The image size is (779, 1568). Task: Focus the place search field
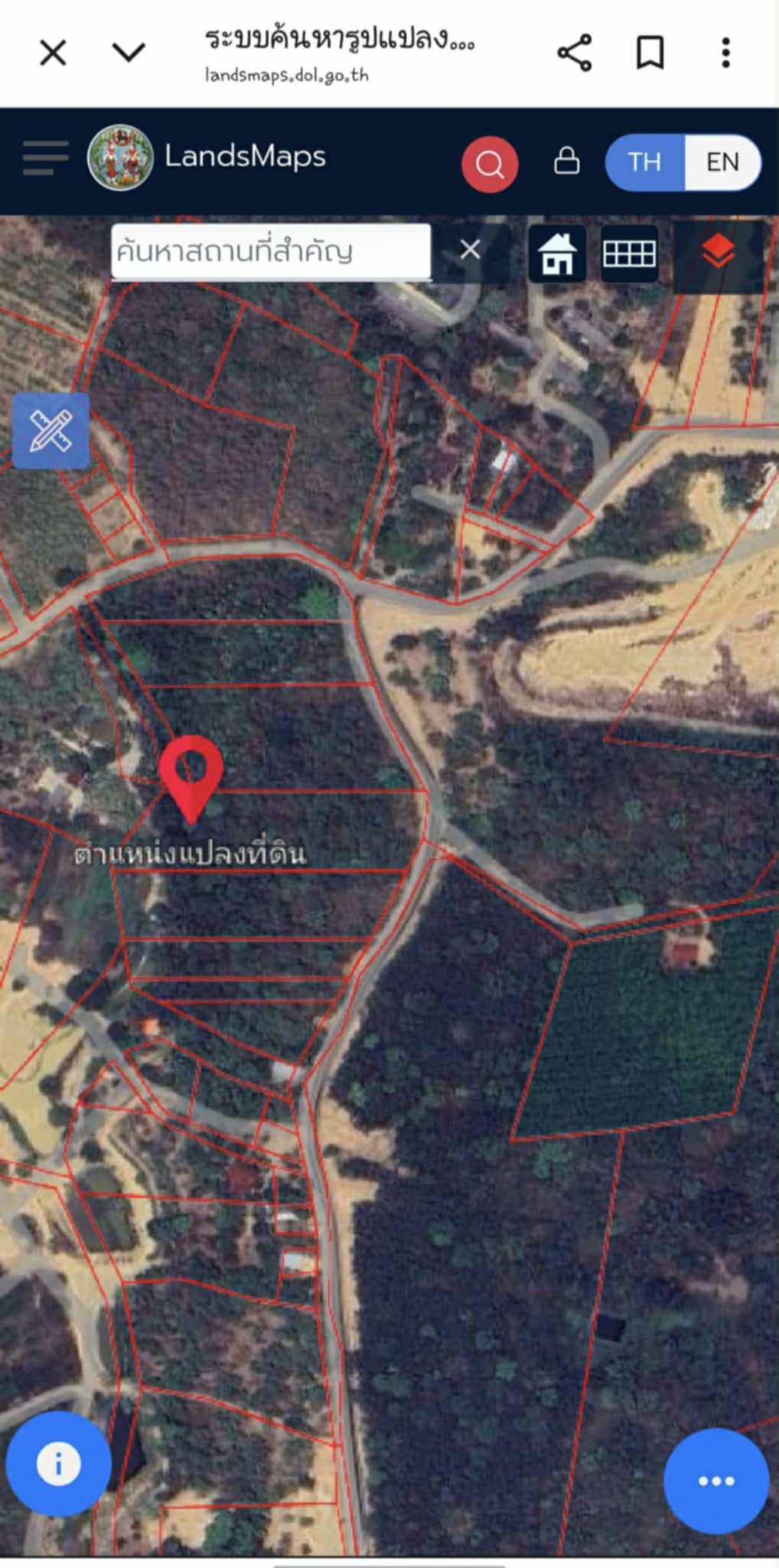269,251
